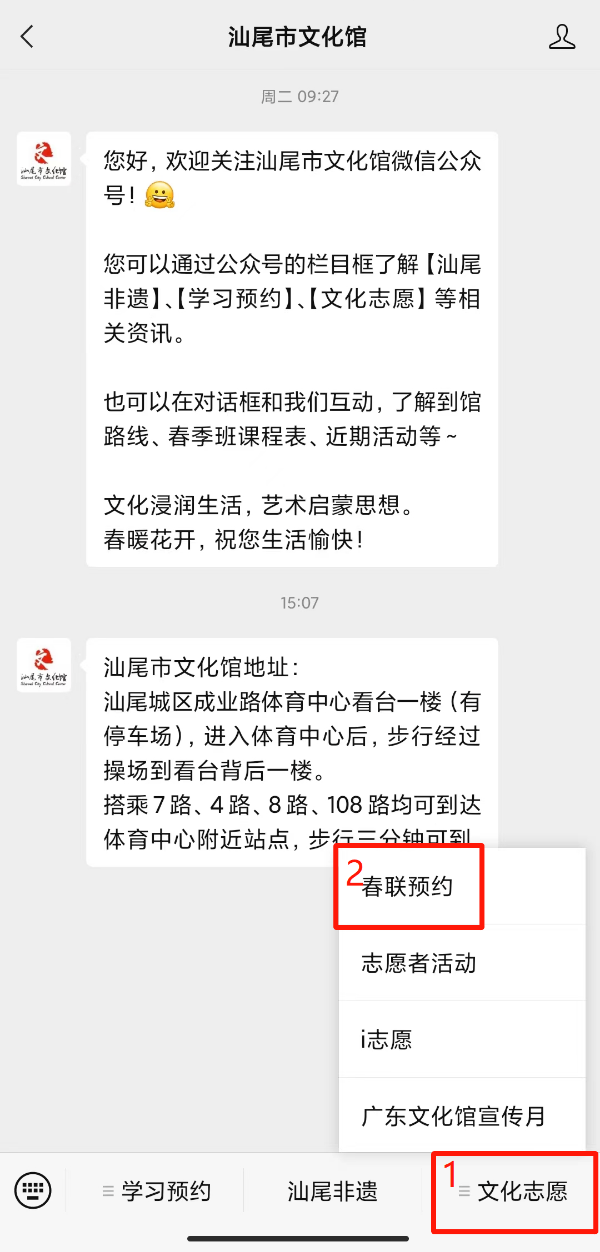
Task: Select 春联预约 from popup menu
Action: tap(408, 887)
